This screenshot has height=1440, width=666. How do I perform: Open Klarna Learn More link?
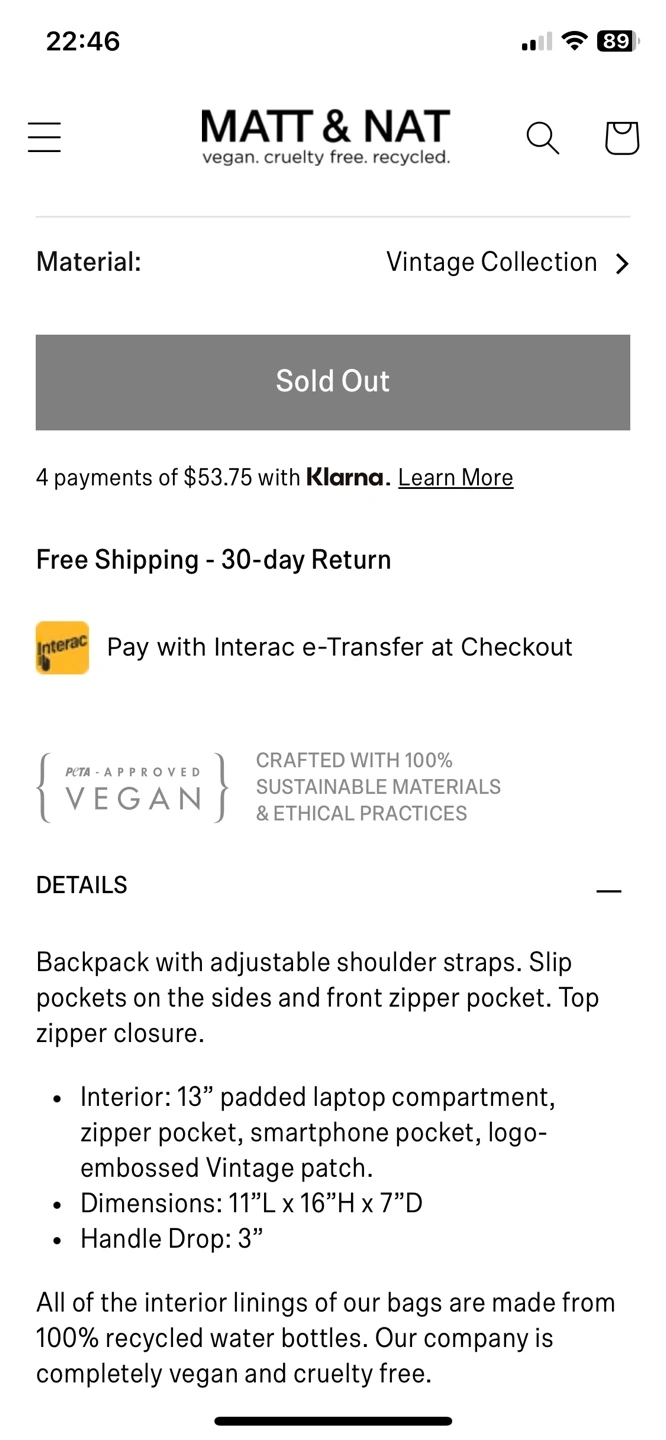click(455, 478)
